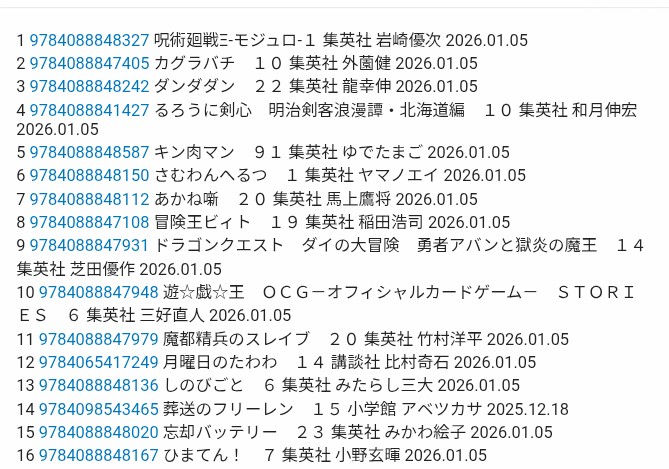669x469 pixels.
Task: Open ISBN link 9784065417249 for 月曜日のたわわ
Action: click(x=98, y=363)
